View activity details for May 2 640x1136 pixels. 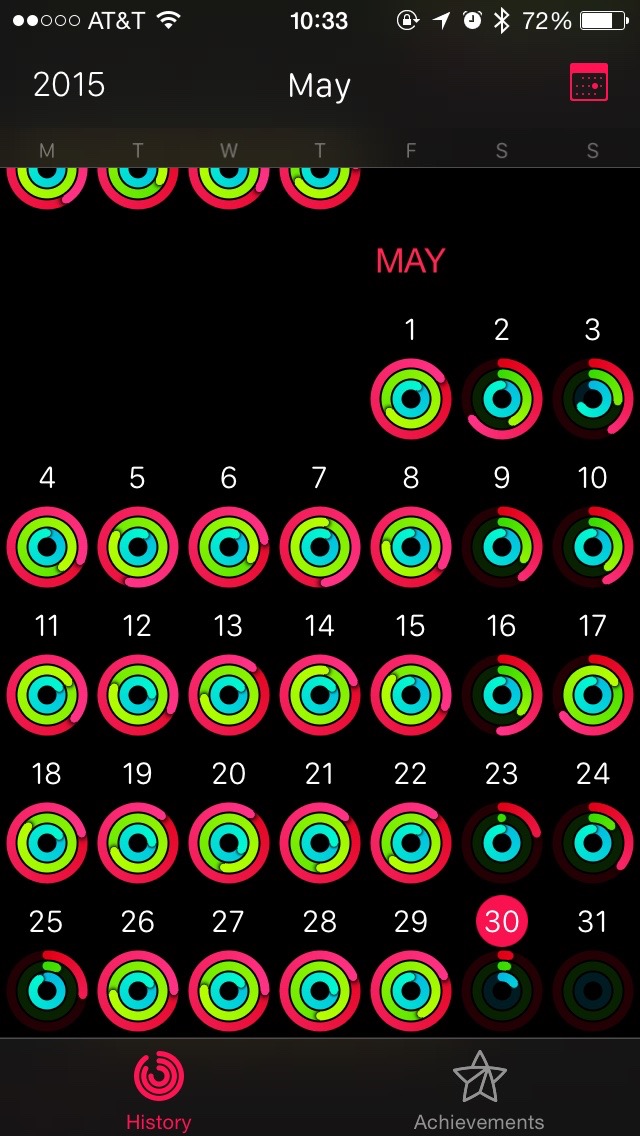click(502, 399)
